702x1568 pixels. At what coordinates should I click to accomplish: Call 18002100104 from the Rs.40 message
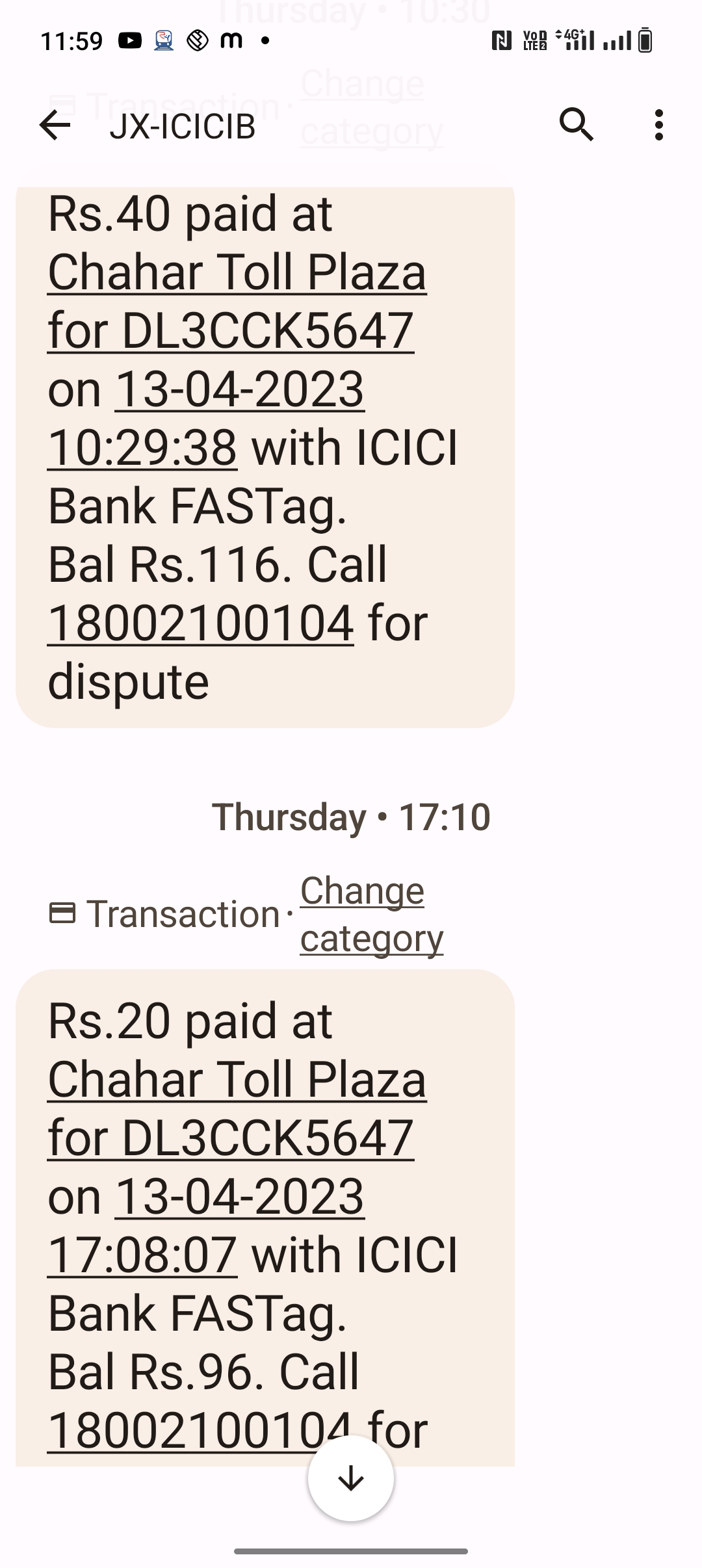pos(201,623)
